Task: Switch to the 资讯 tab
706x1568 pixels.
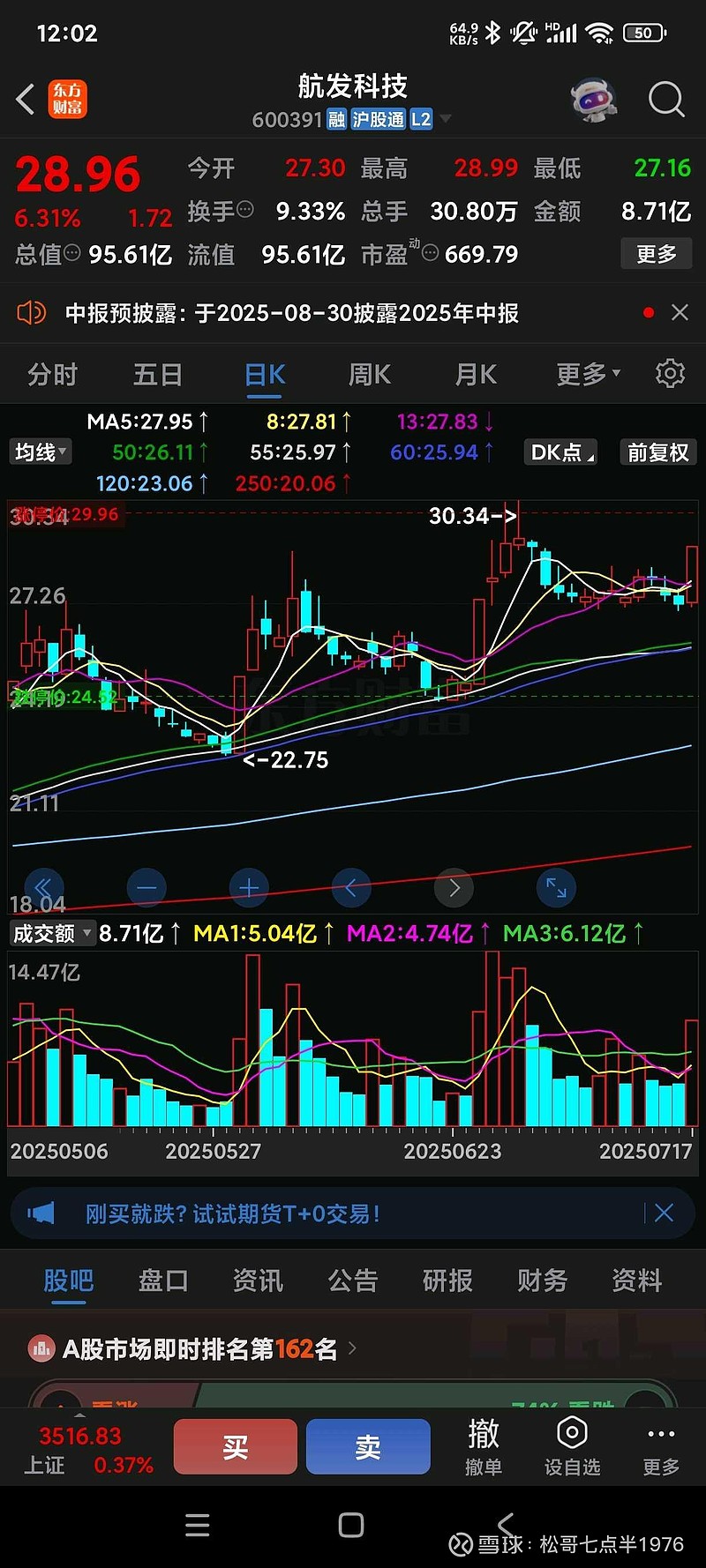Action: 258,1281
